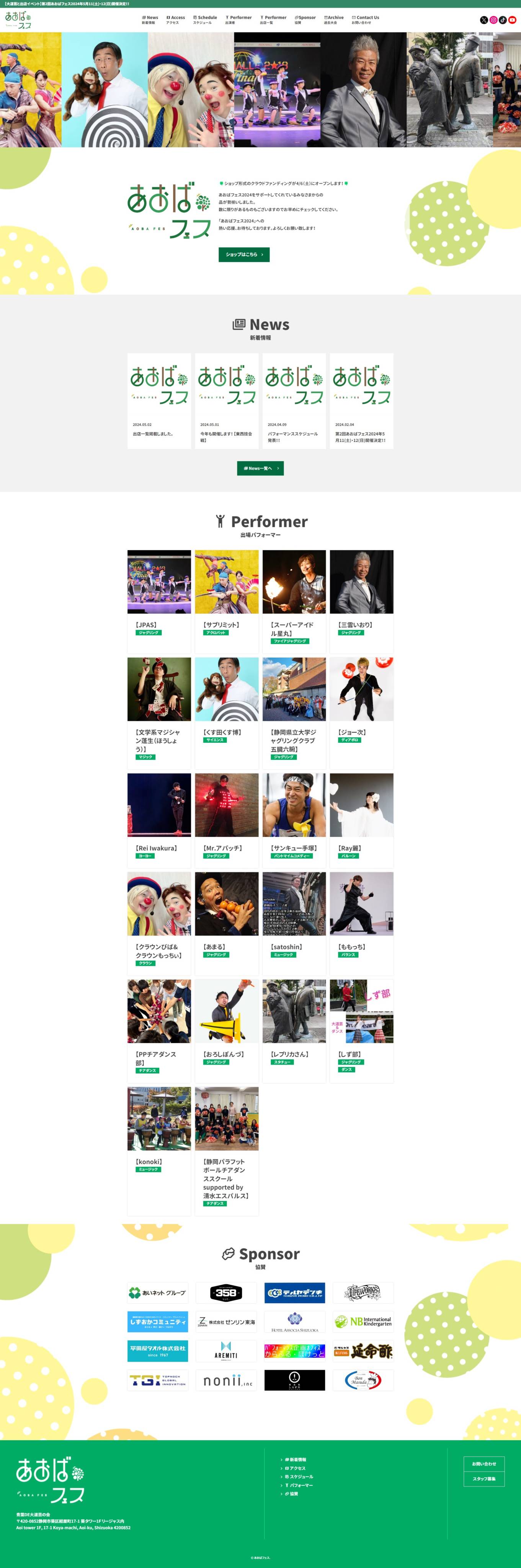This screenshot has width=521, height=1568.
Task: Open Schedule from the top navigation
Action: (x=204, y=20)
